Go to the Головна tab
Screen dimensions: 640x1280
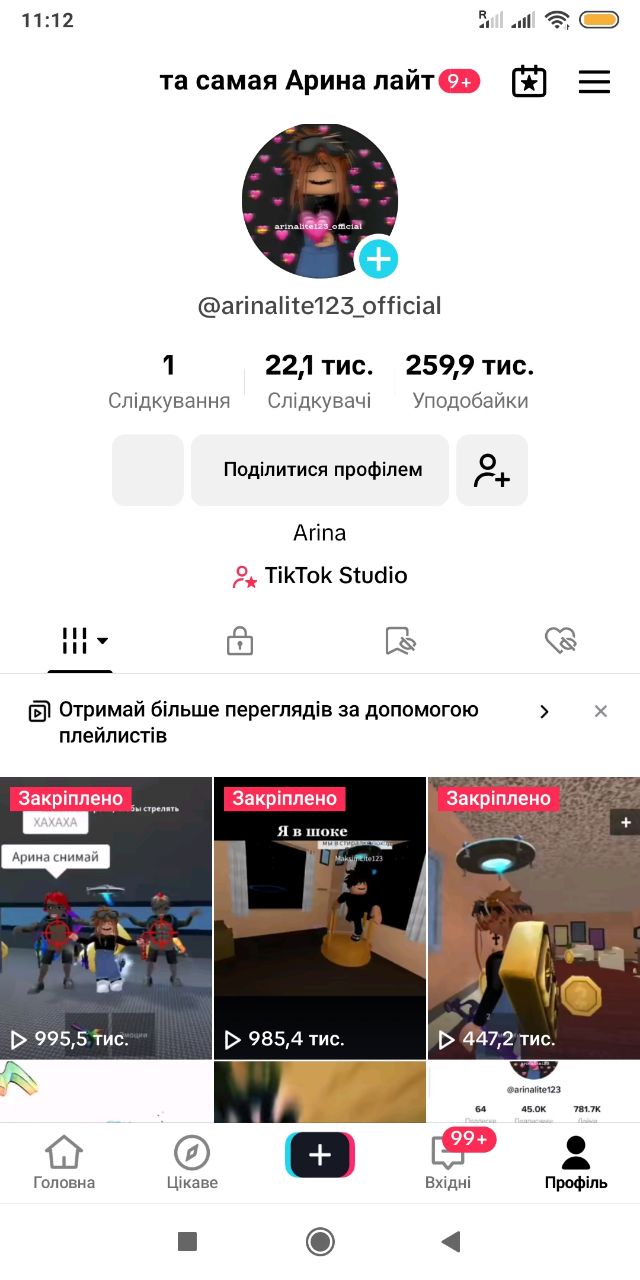pyautogui.click(x=64, y=1163)
